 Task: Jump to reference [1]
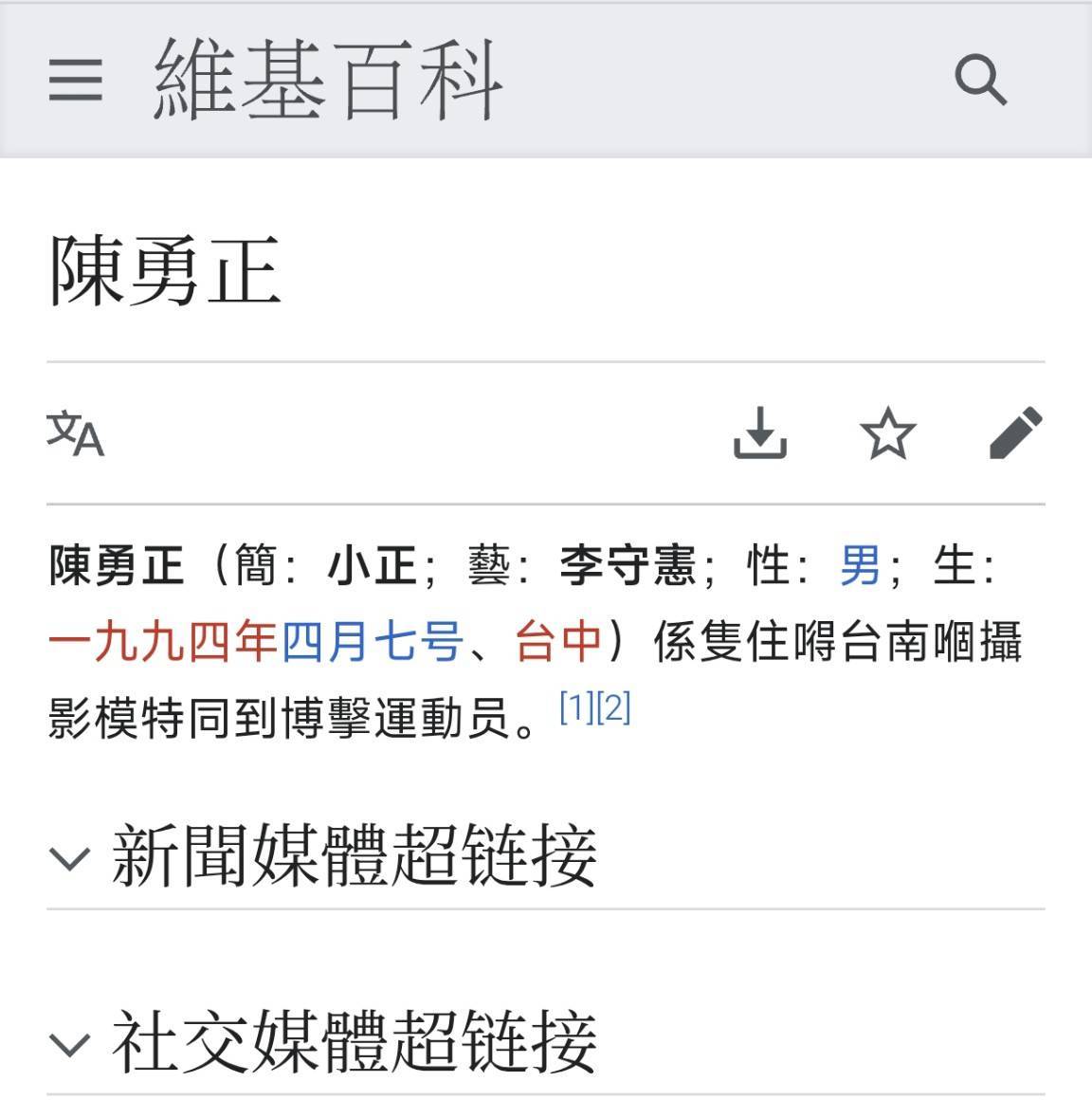tap(576, 707)
